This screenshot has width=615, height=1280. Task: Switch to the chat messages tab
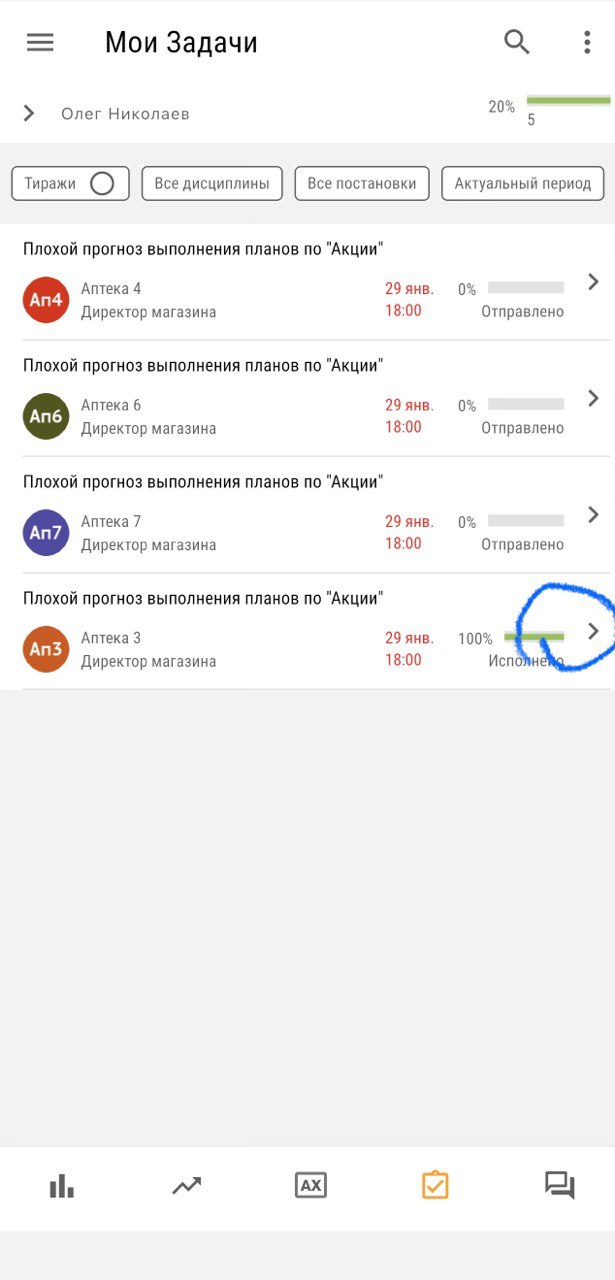pos(559,1186)
